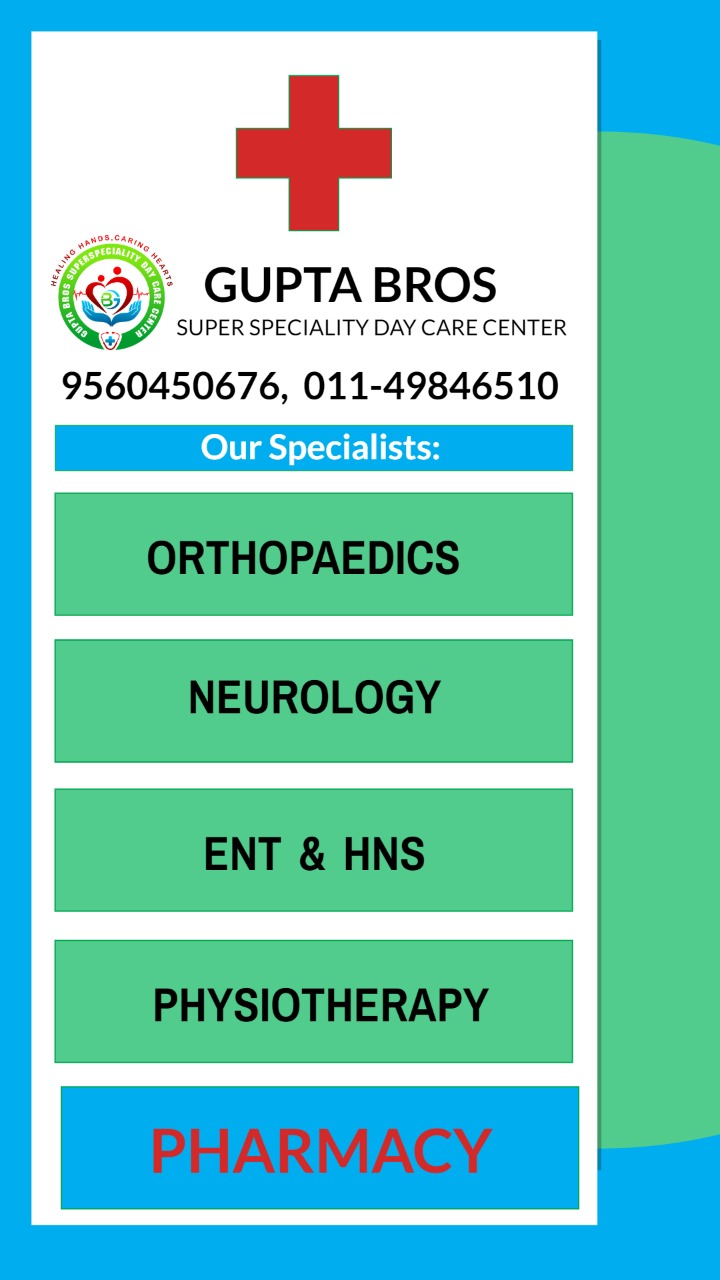
Task: Choose the Physiotherapy option
Action: coord(313,1001)
